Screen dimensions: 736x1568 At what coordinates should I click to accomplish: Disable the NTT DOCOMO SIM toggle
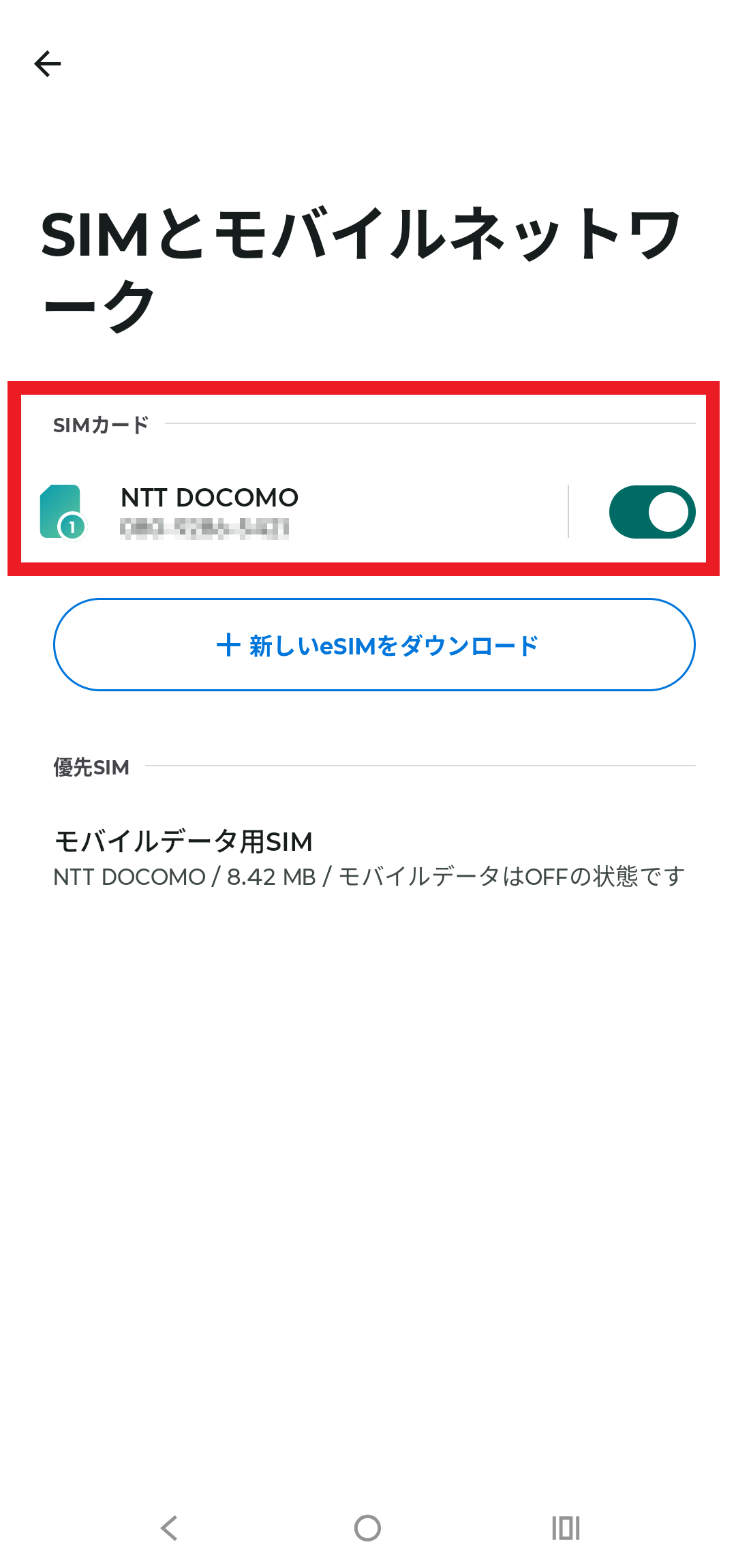[651, 512]
